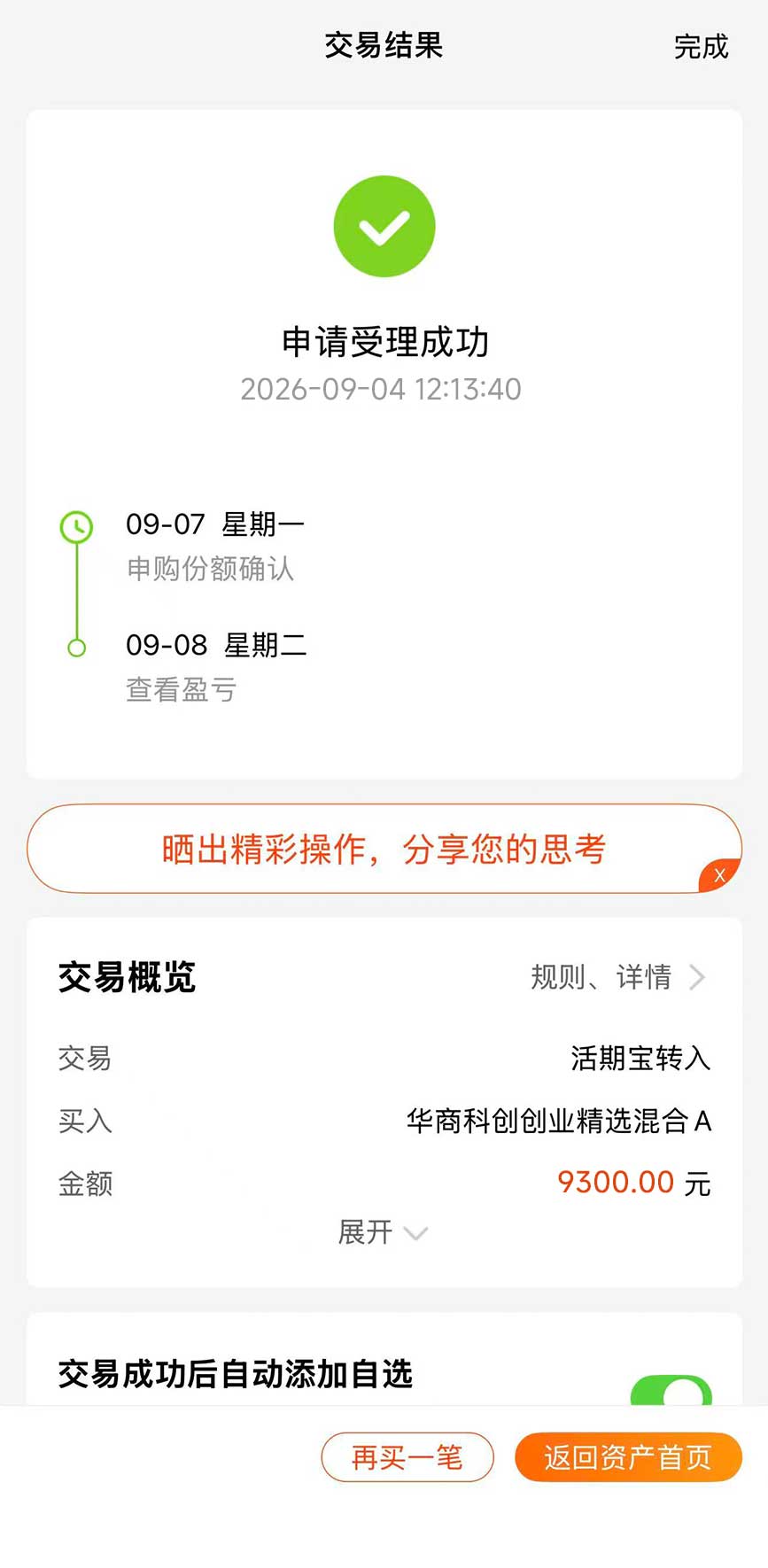
Task: Open the 晒出精彩操作 share banner
Action: pyautogui.click(x=384, y=849)
